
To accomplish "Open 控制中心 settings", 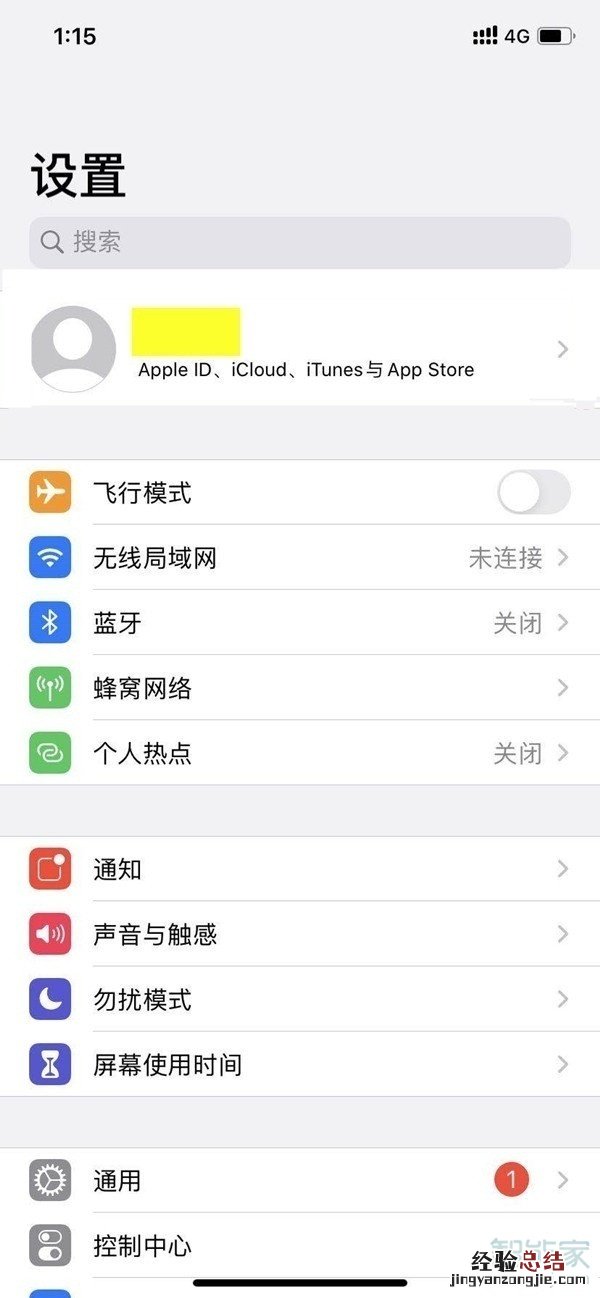I will [300, 1246].
